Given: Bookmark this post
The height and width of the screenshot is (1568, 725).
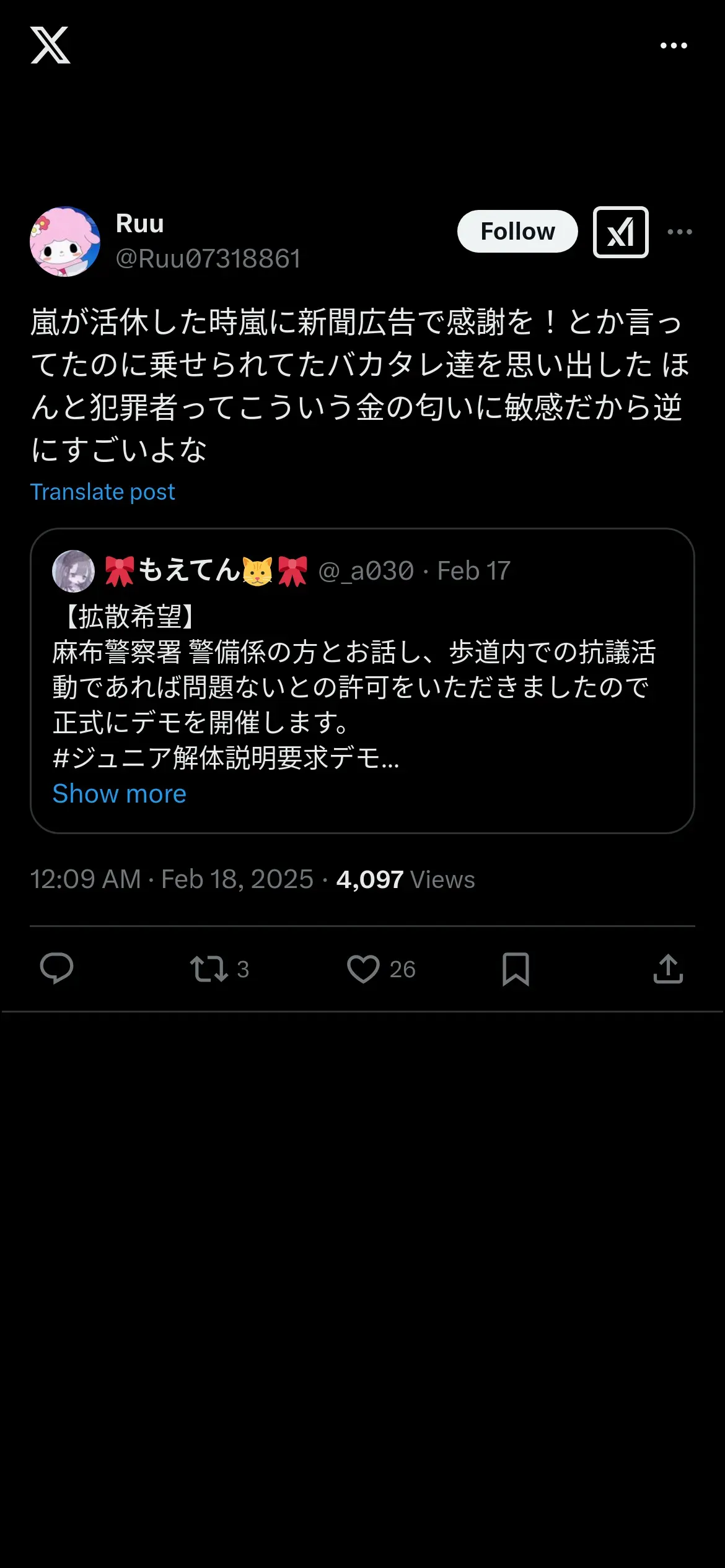Looking at the screenshot, I should (516, 969).
